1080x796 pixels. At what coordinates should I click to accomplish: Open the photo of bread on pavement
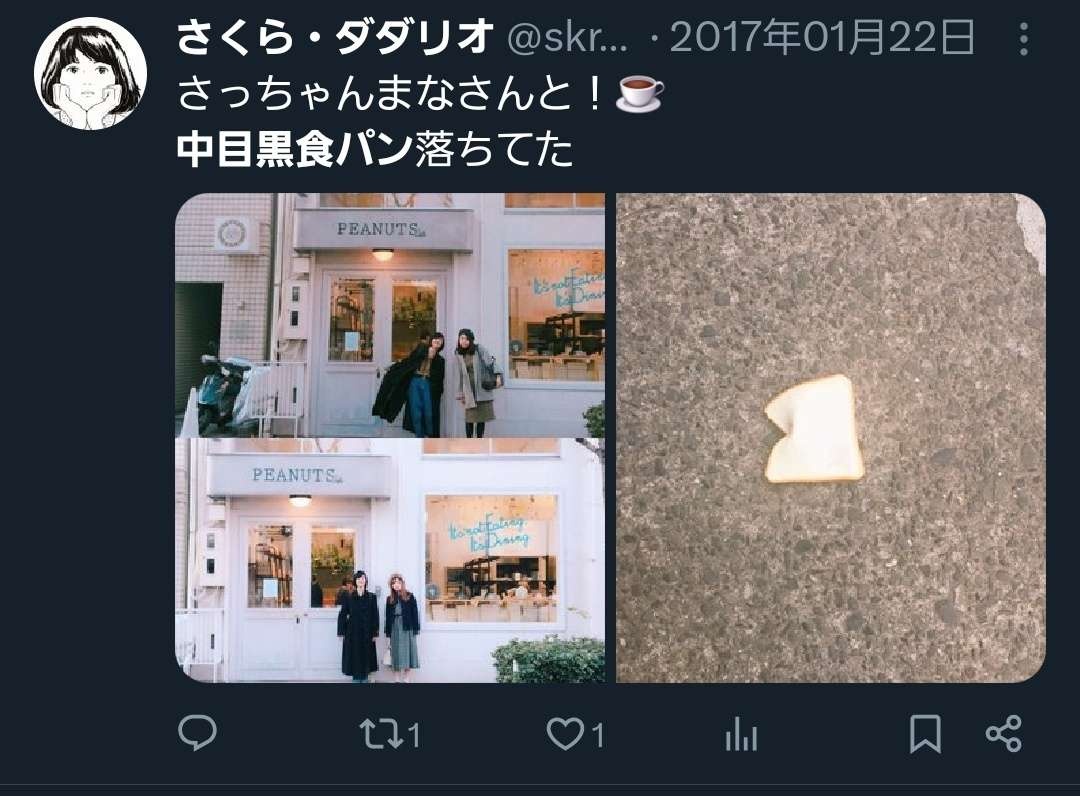[x=830, y=437]
